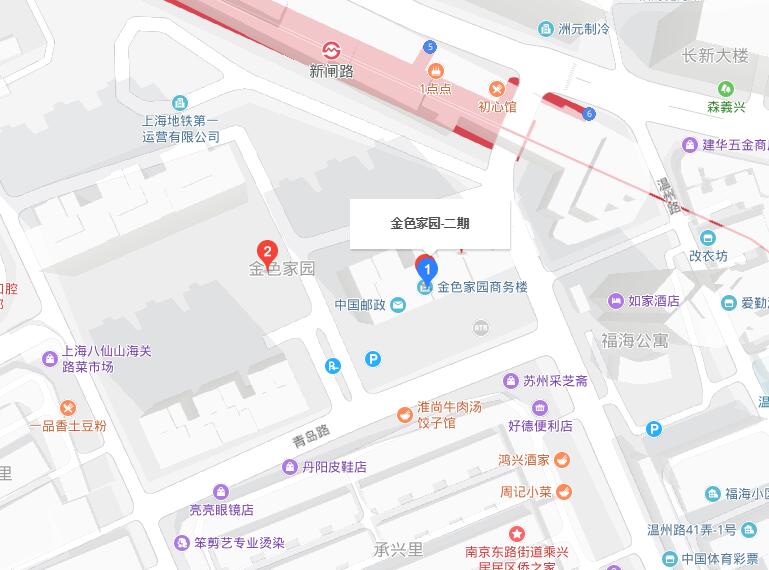The width and height of the screenshot is (769, 570).
Task: Select the 好德便利店 store marker
Action: pos(540,408)
